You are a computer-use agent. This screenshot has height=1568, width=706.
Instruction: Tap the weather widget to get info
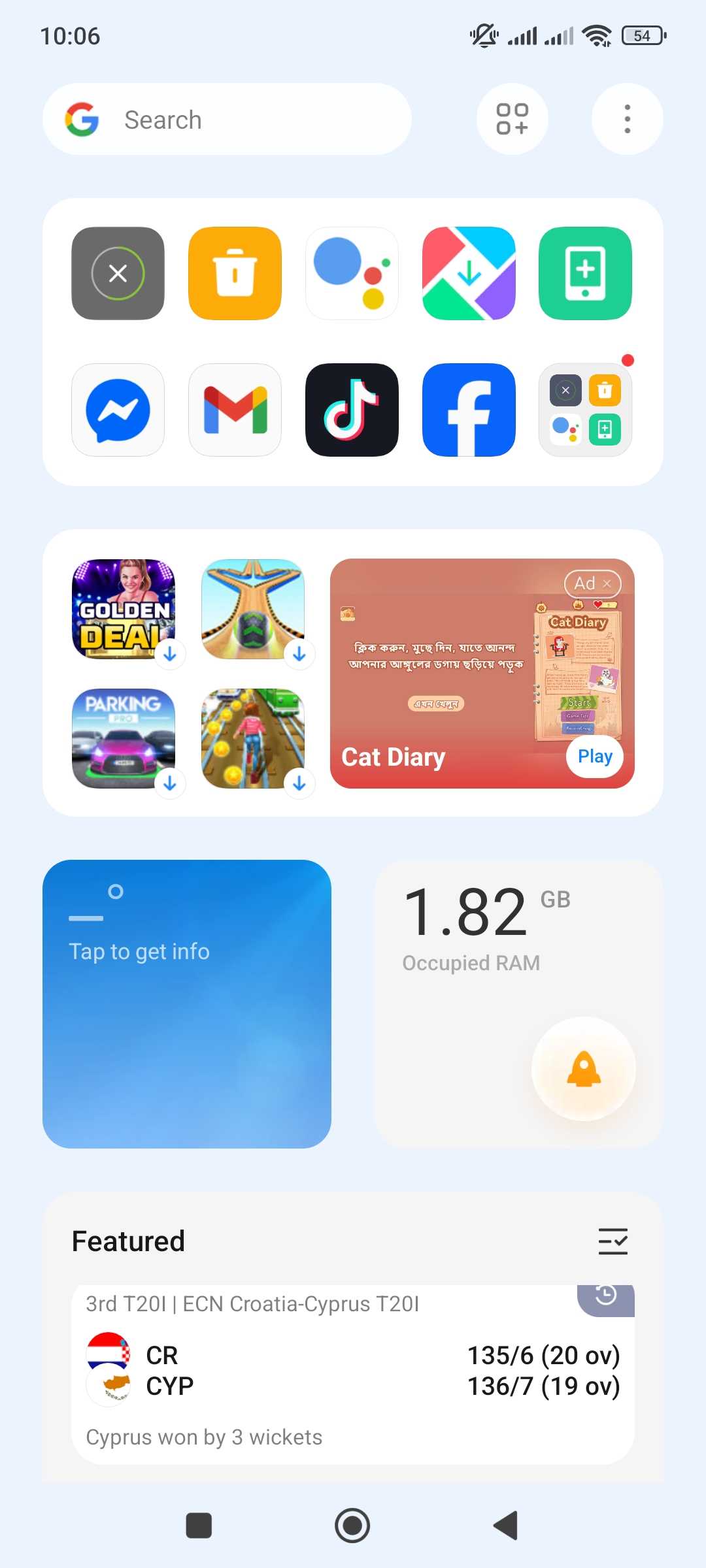186,1004
